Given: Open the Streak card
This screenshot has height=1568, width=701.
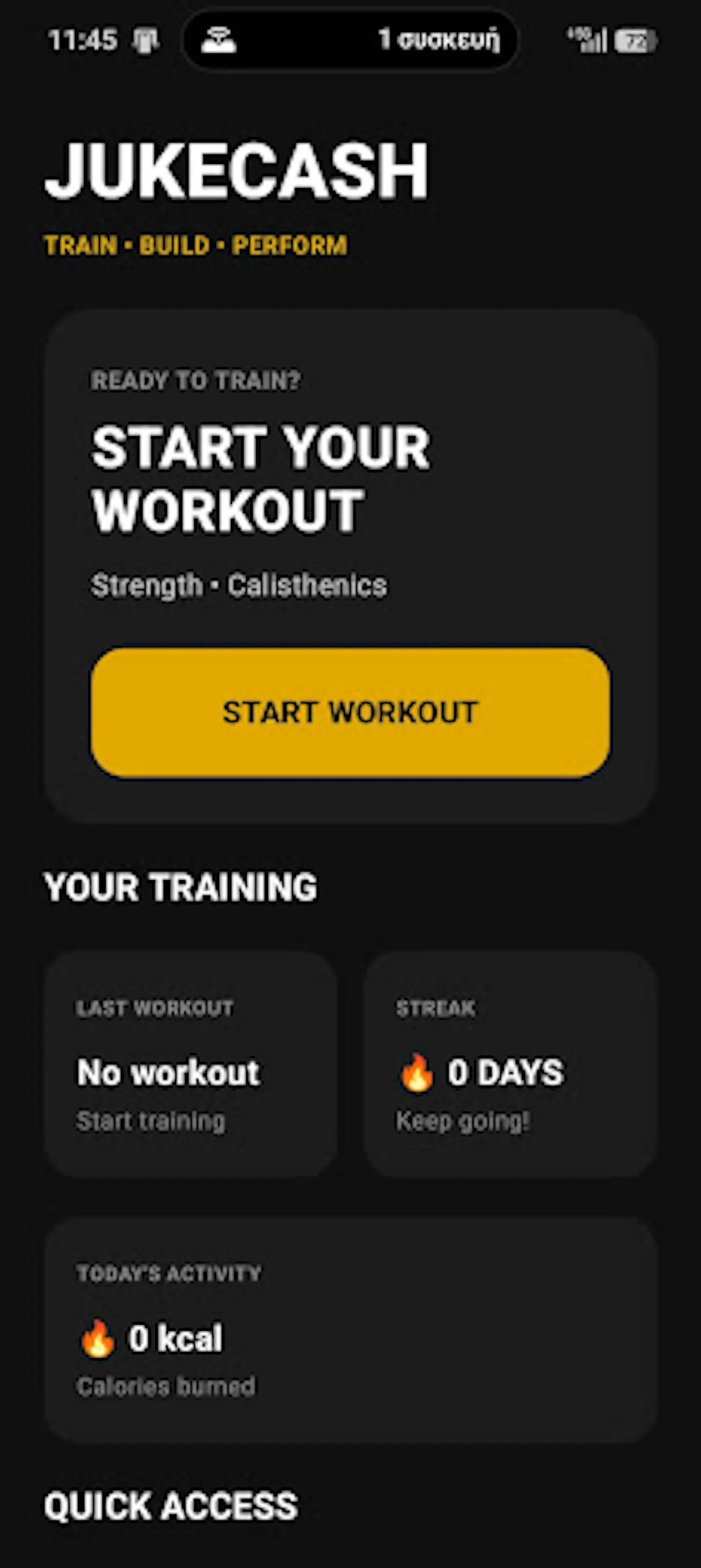Looking at the screenshot, I should point(510,1064).
